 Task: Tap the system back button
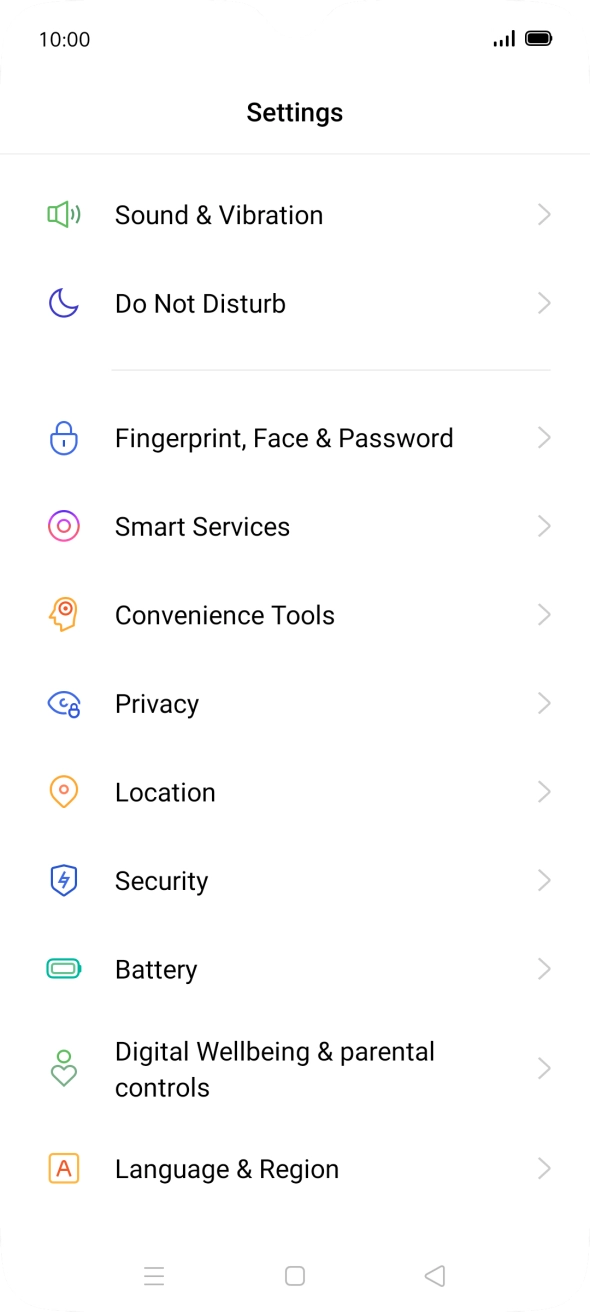tap(434, 1276)
